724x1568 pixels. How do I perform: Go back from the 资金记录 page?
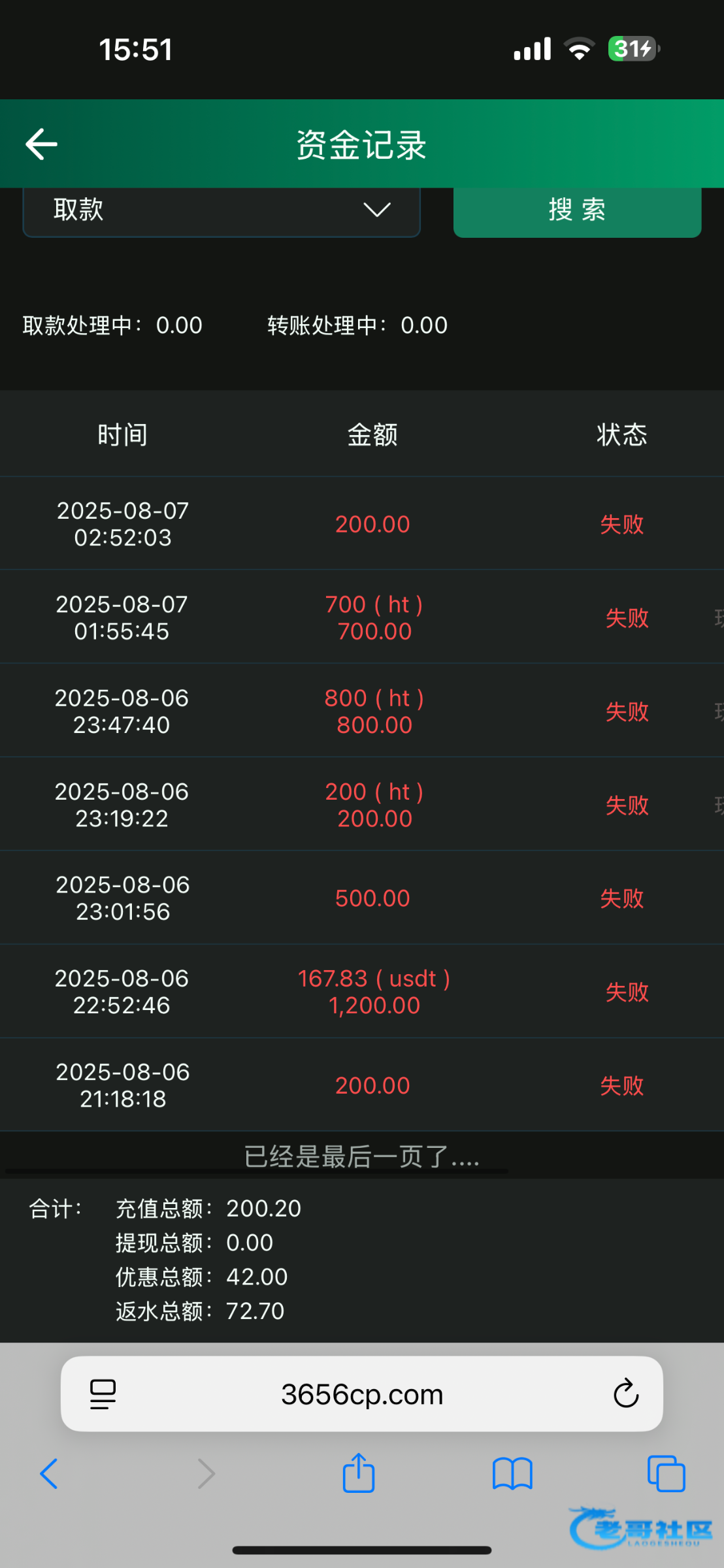(x=41, y=144)
